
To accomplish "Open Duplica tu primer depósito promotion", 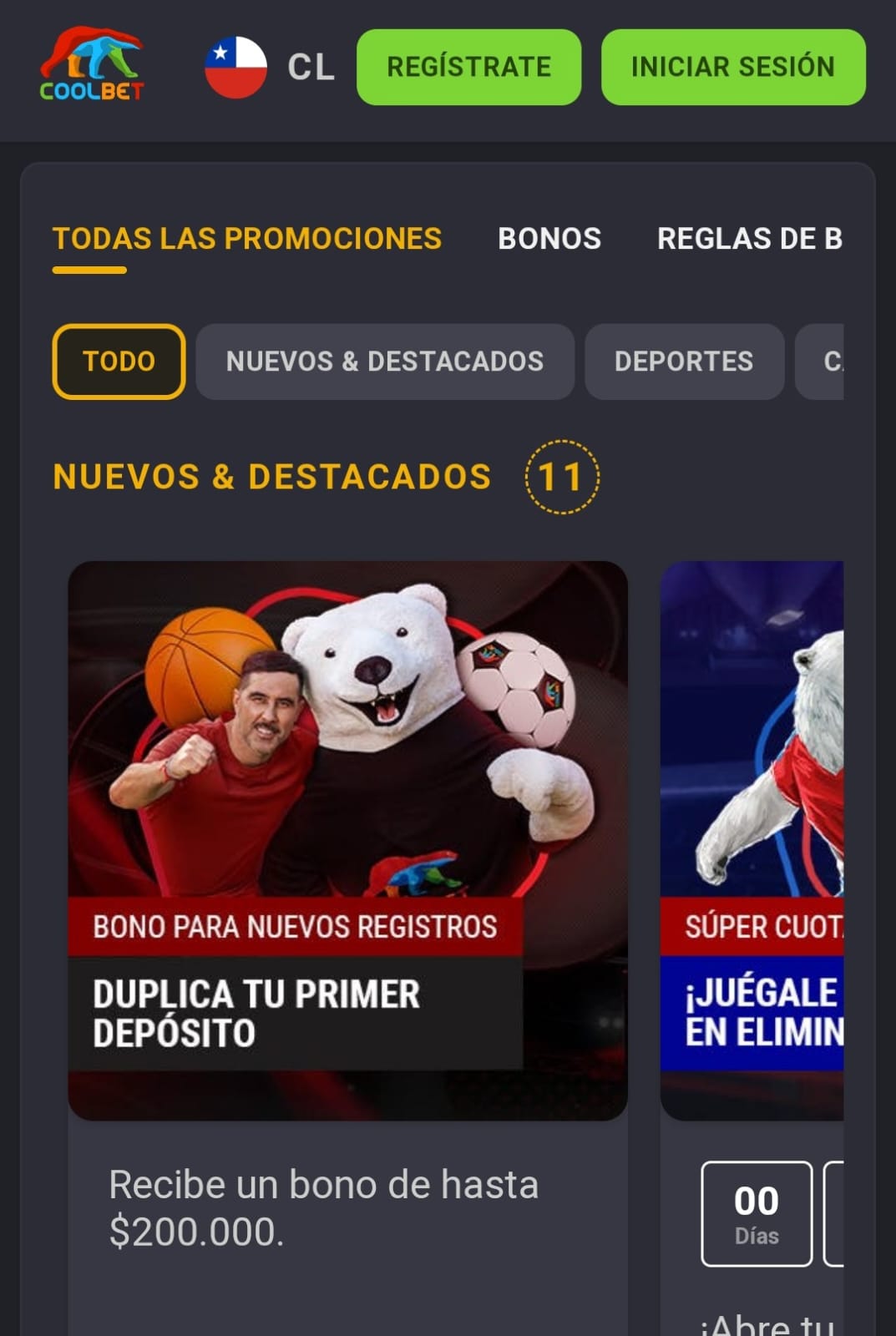I will [347, 840].
